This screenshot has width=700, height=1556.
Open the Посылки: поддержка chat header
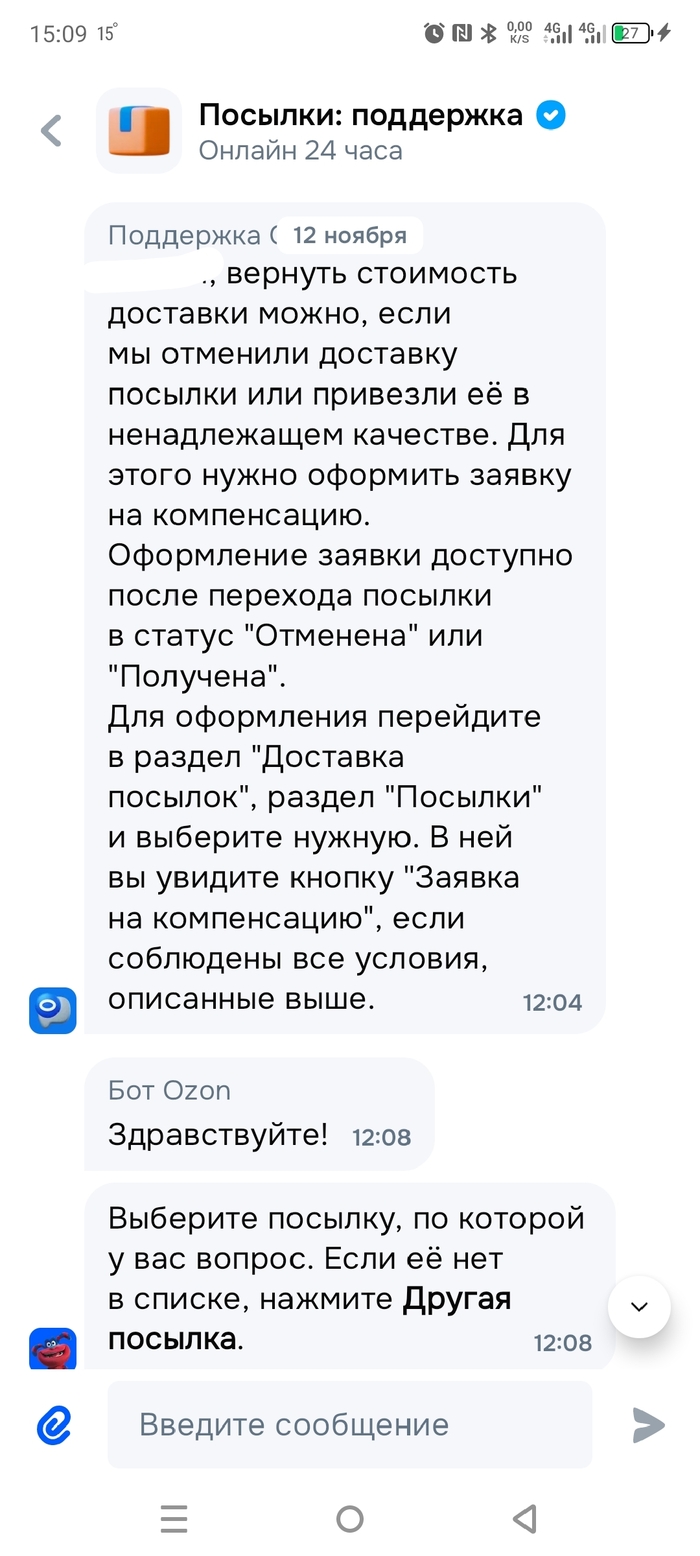point(360,131)
